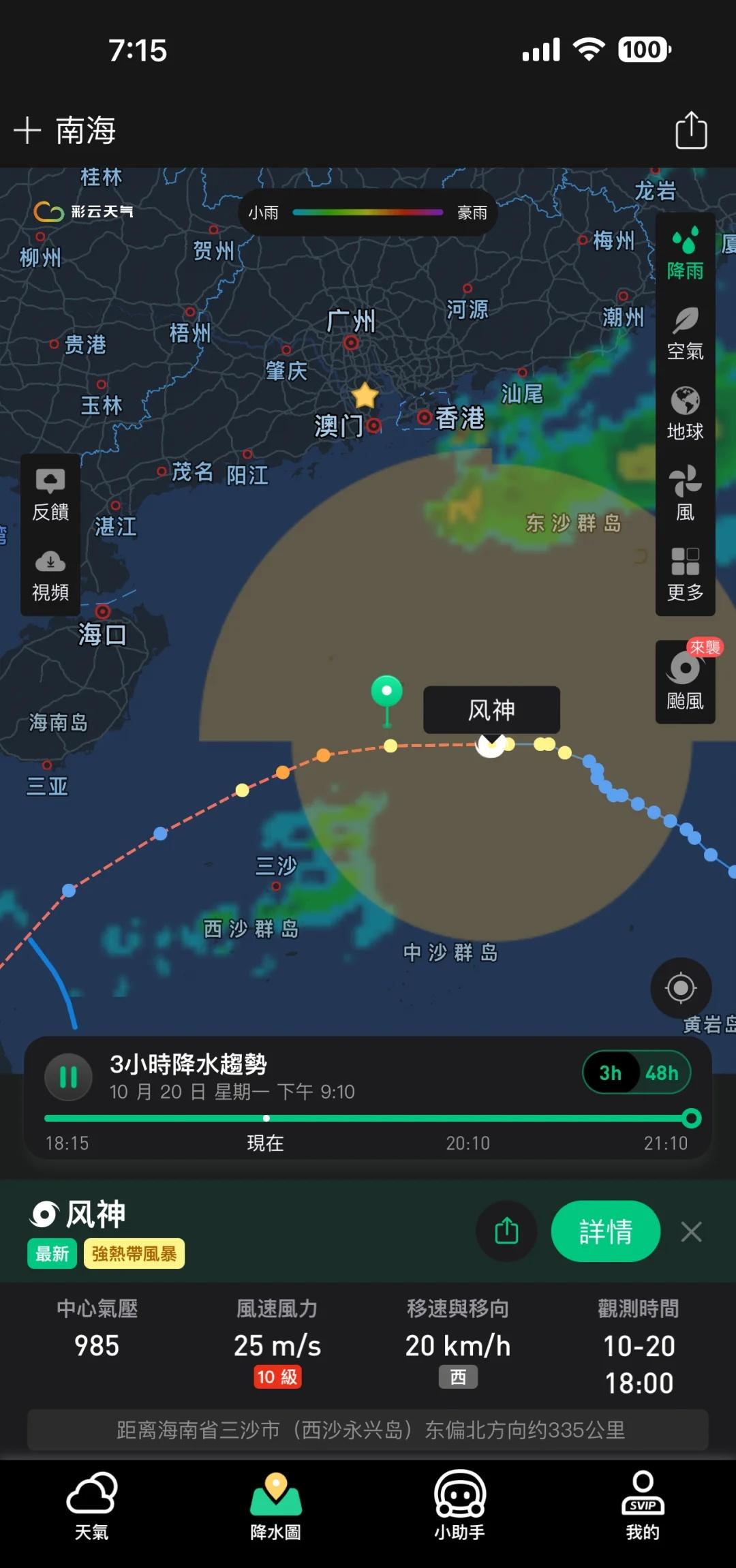Pause the precipitation trend animation
Viewport: 736px width, 1568px height.
(x=68, y=1077)
